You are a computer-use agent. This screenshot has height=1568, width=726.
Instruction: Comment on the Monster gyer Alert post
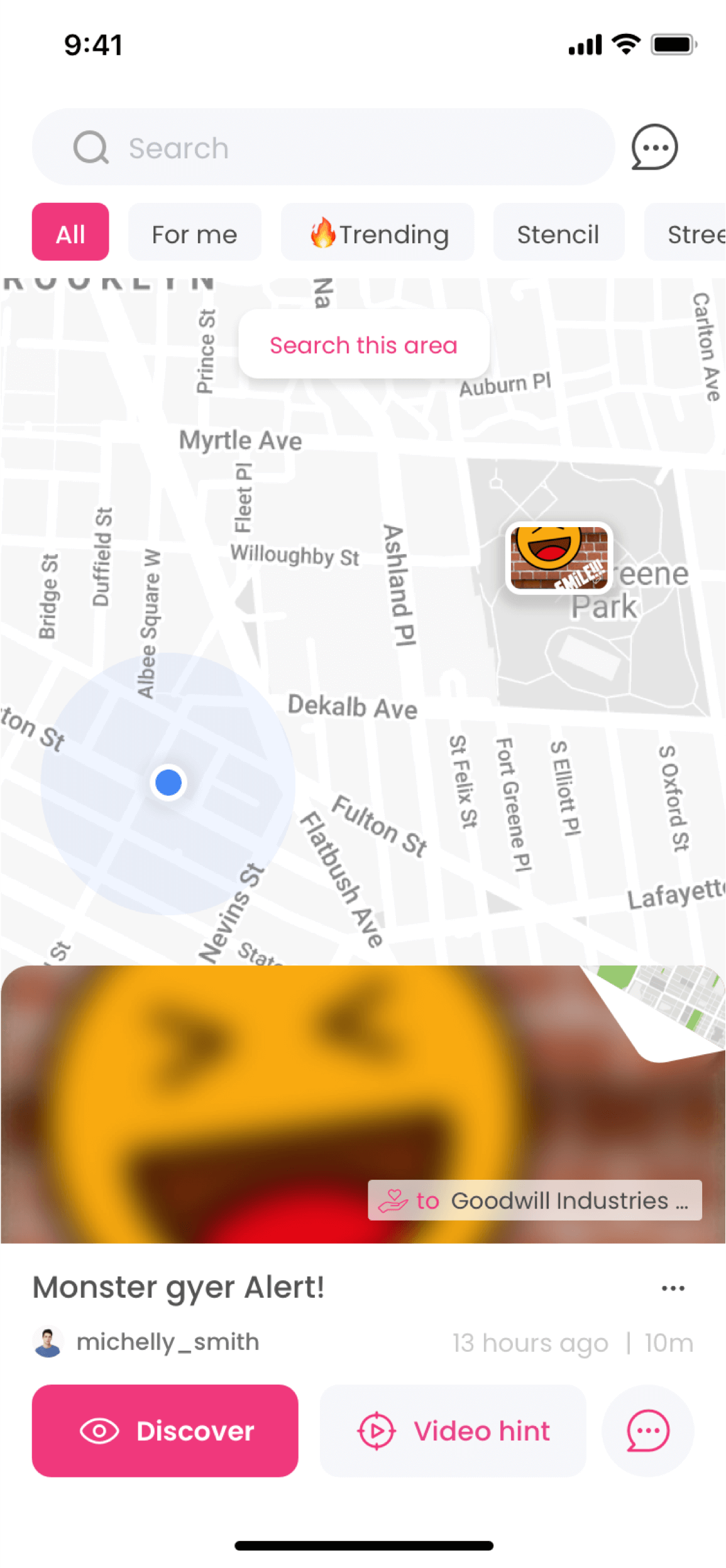coord(647,1431)
